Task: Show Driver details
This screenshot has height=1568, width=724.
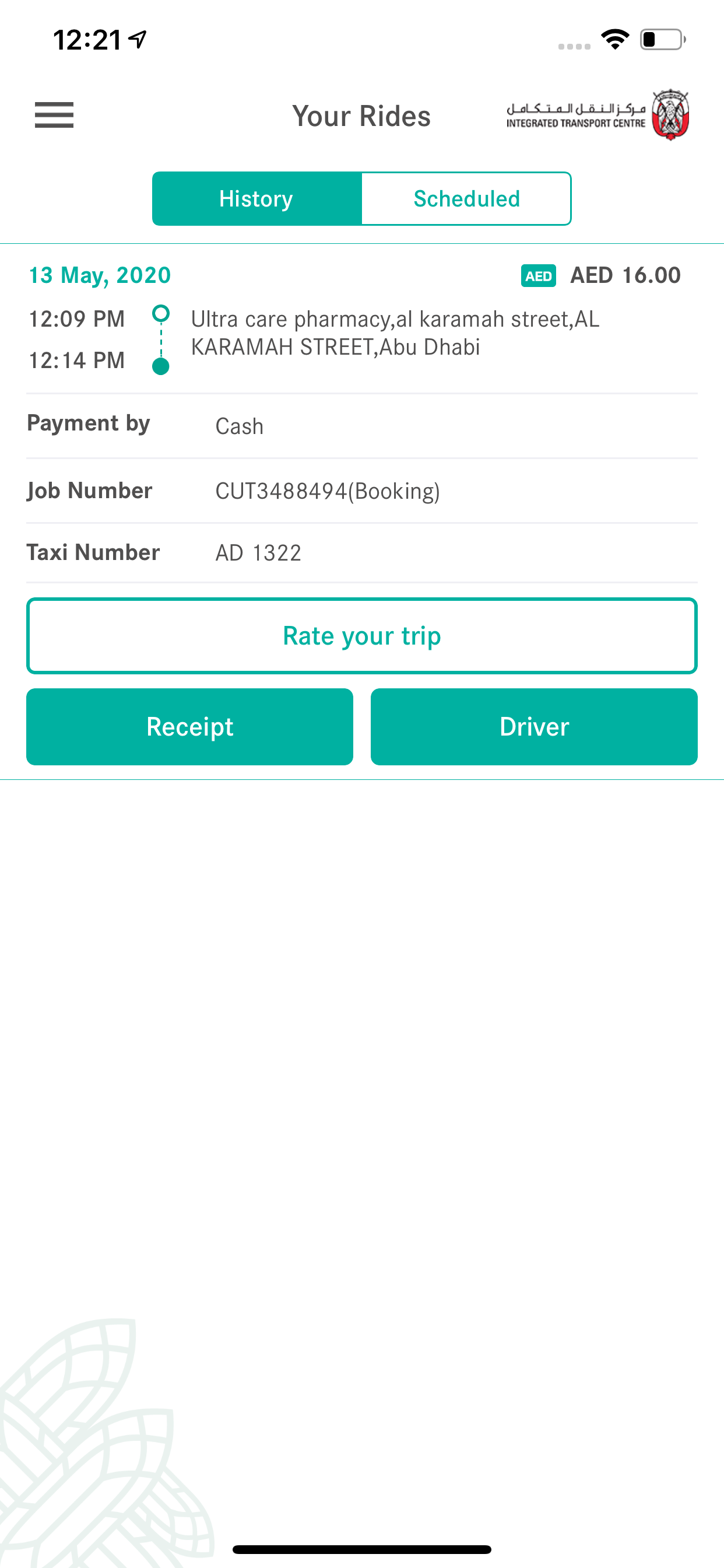Action: (x=533, y=726)
